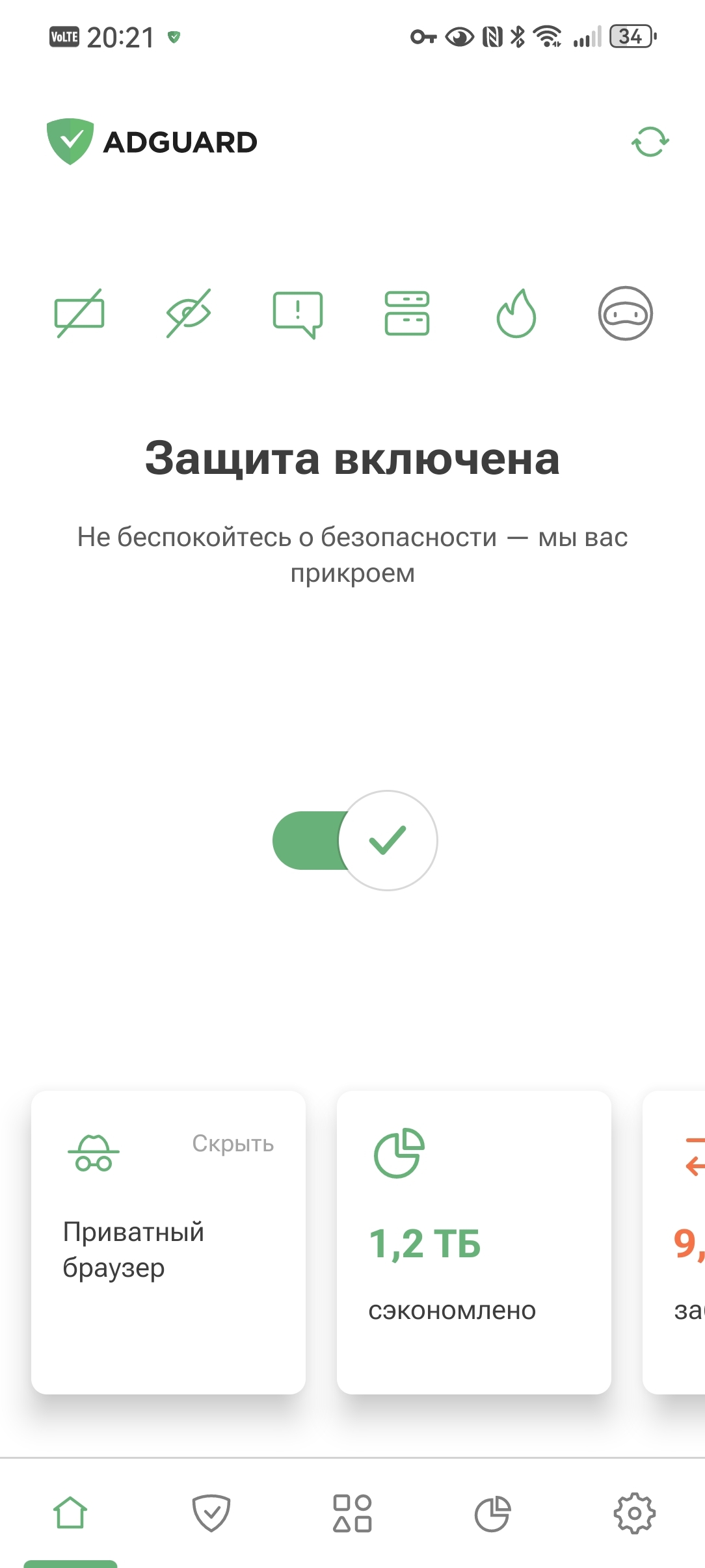Switch to the apps management tab
Viewport: 705px width, 1568px height.
[352, 1513]
